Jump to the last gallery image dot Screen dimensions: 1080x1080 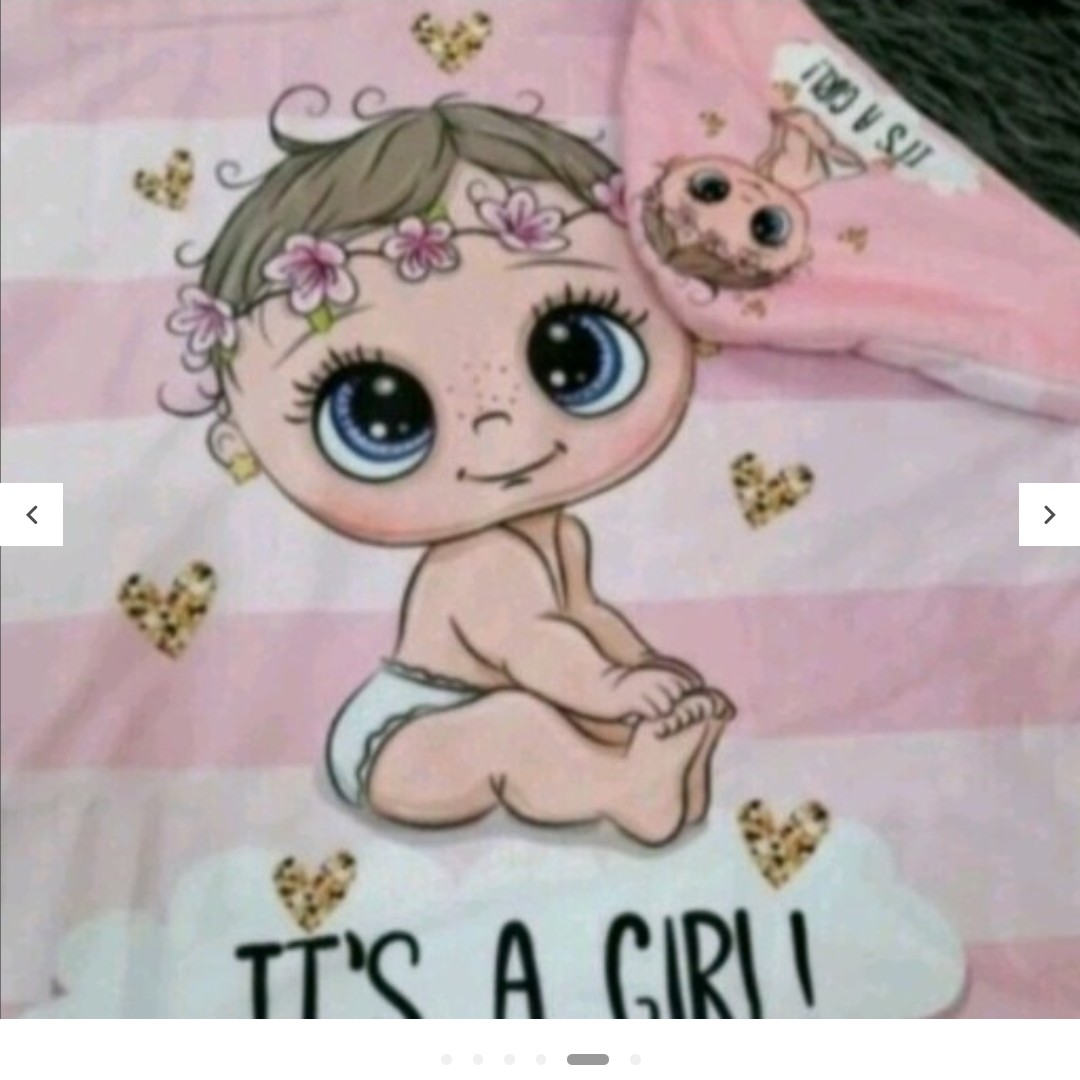tap(635, 1059)
